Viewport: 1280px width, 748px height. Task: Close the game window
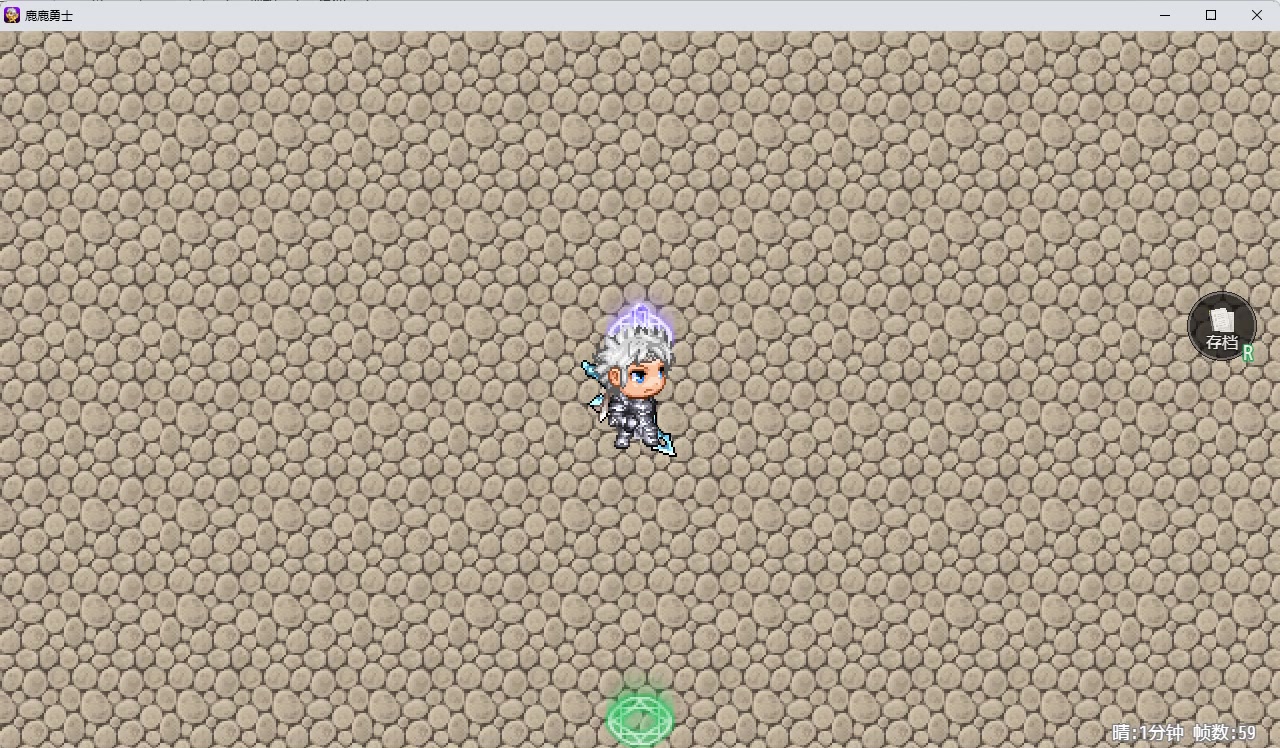pos(1257,15)
